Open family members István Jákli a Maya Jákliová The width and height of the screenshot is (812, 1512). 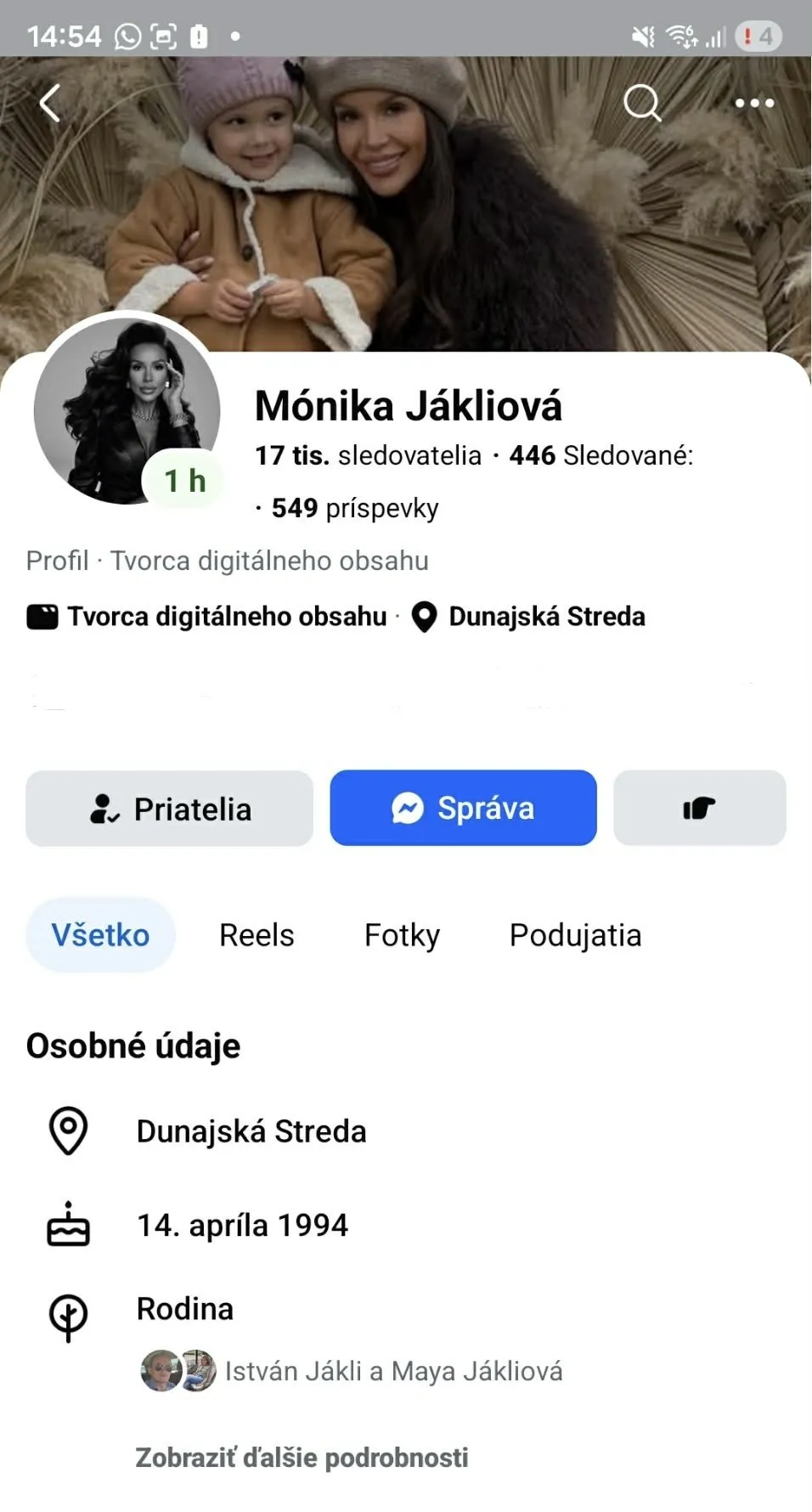[393, 1371]
